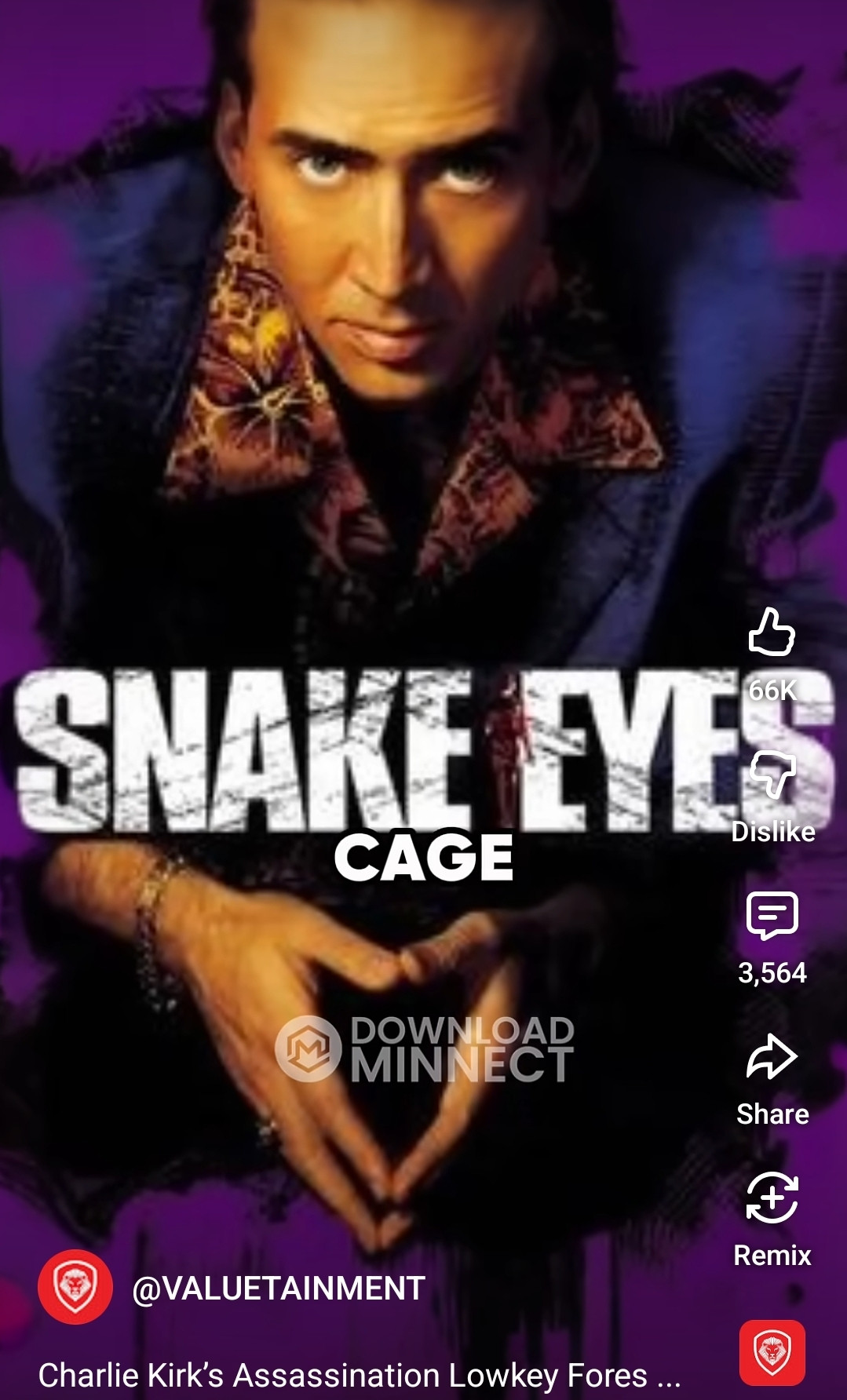This screenshot has height=1400, width=847.
Task: Dislike this Short video
Action: tap(772, 775)
